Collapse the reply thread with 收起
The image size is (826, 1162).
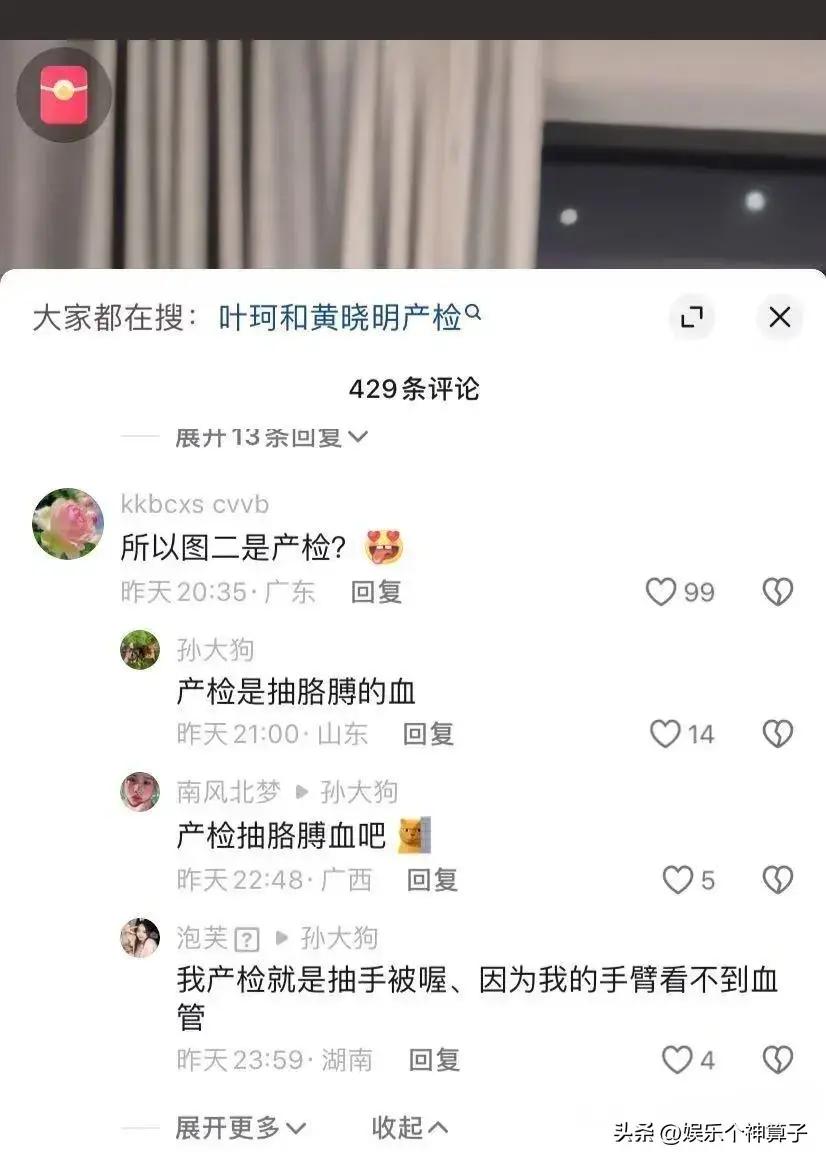pos(410,1128)
